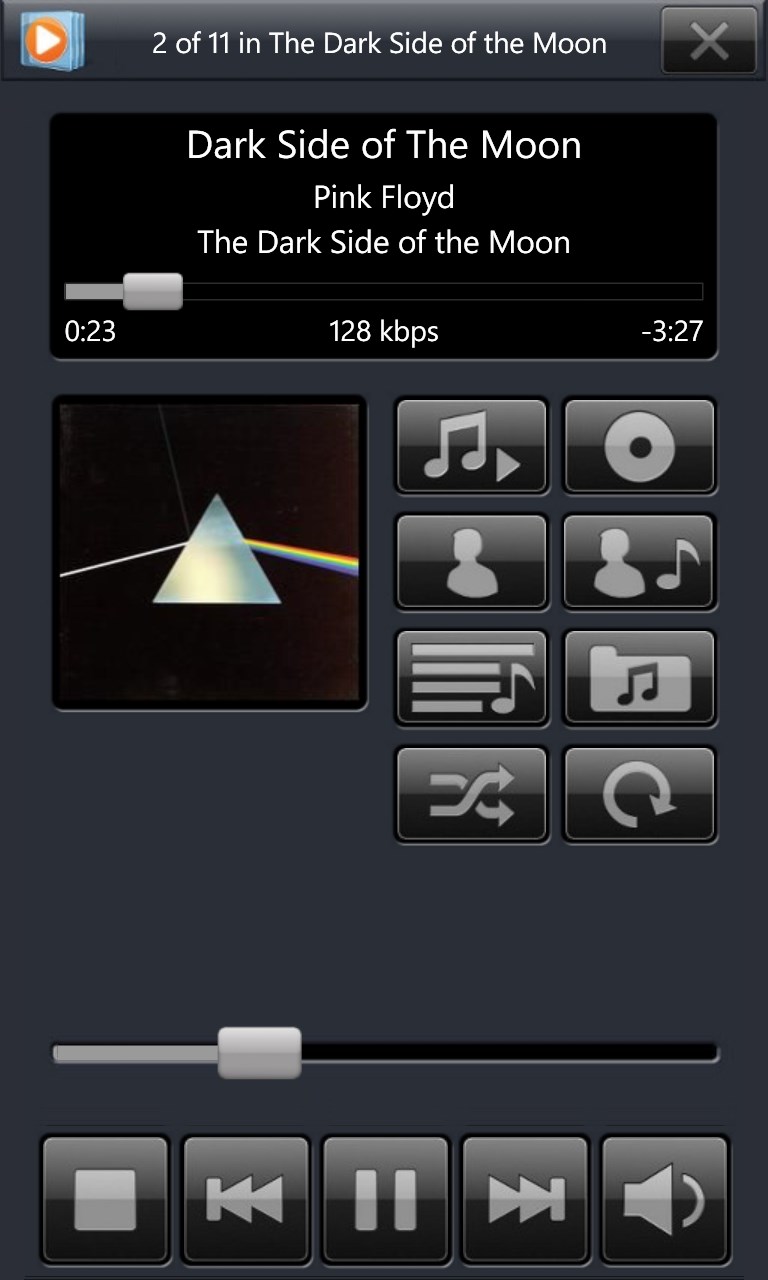The width and height of the screenshot is (768, 1280).
Task: Stop playback
Action: pos(105,1199)
